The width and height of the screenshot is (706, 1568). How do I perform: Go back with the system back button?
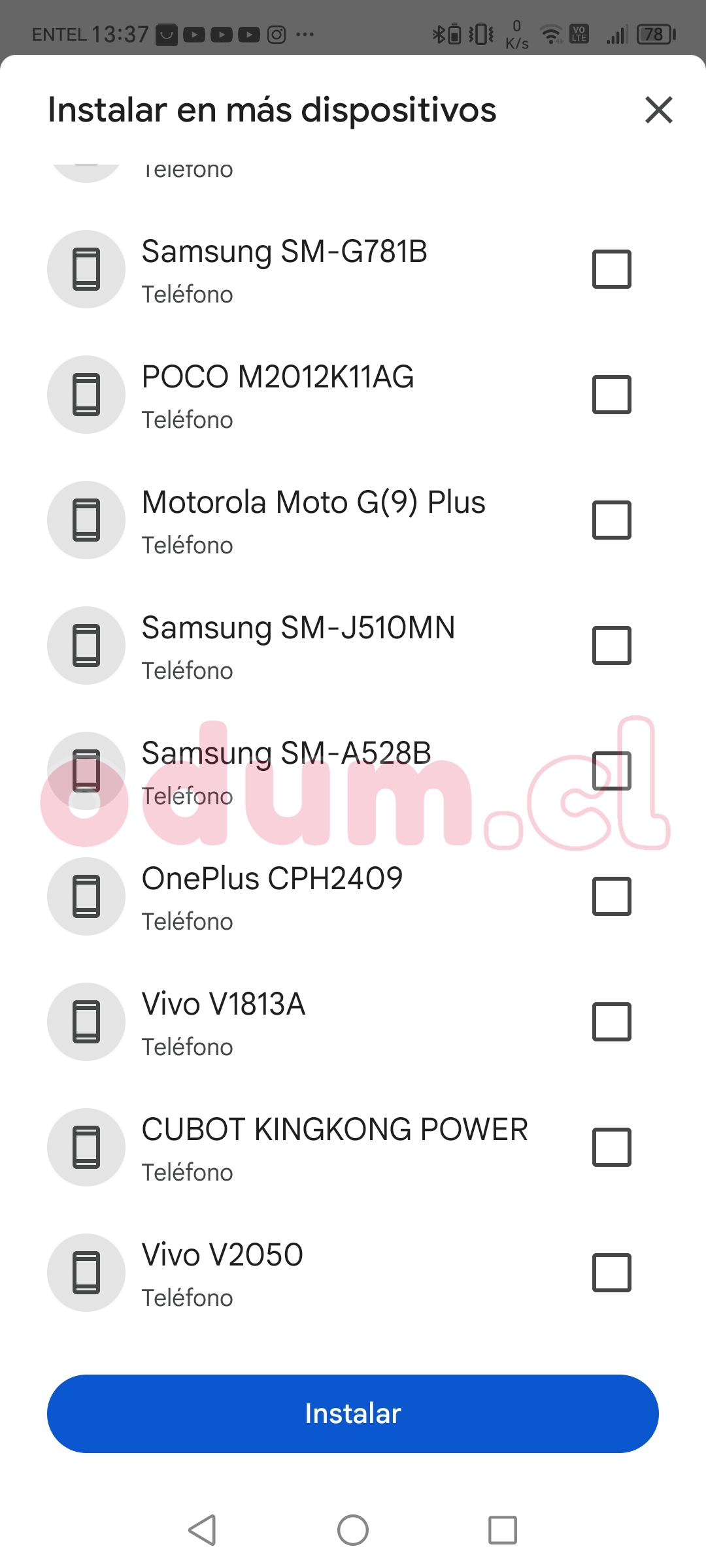coord(203,1530)
